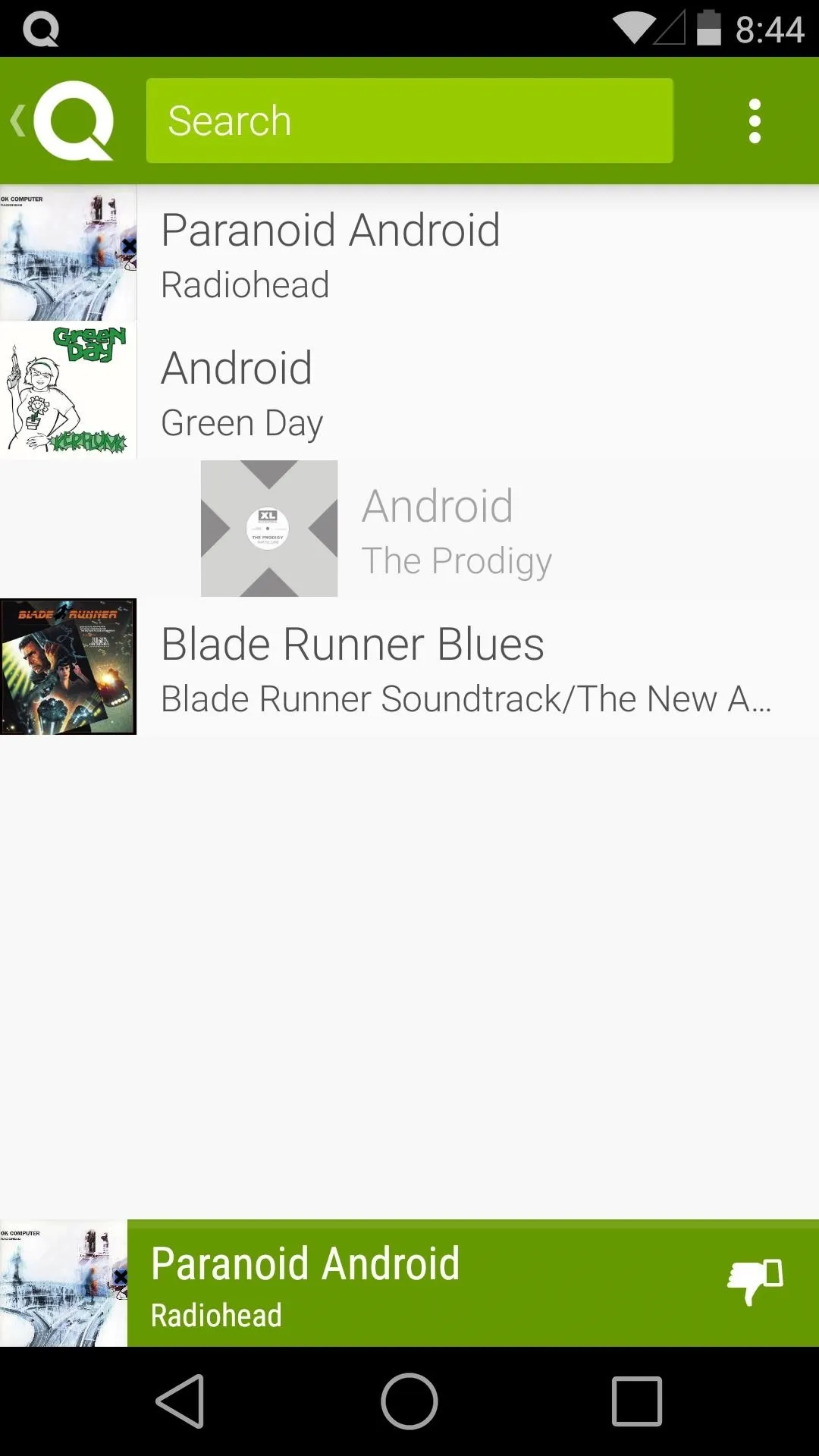Screen dimensions: 819x1456
Task: Open Android by Green Day
Action: point(409,391)
